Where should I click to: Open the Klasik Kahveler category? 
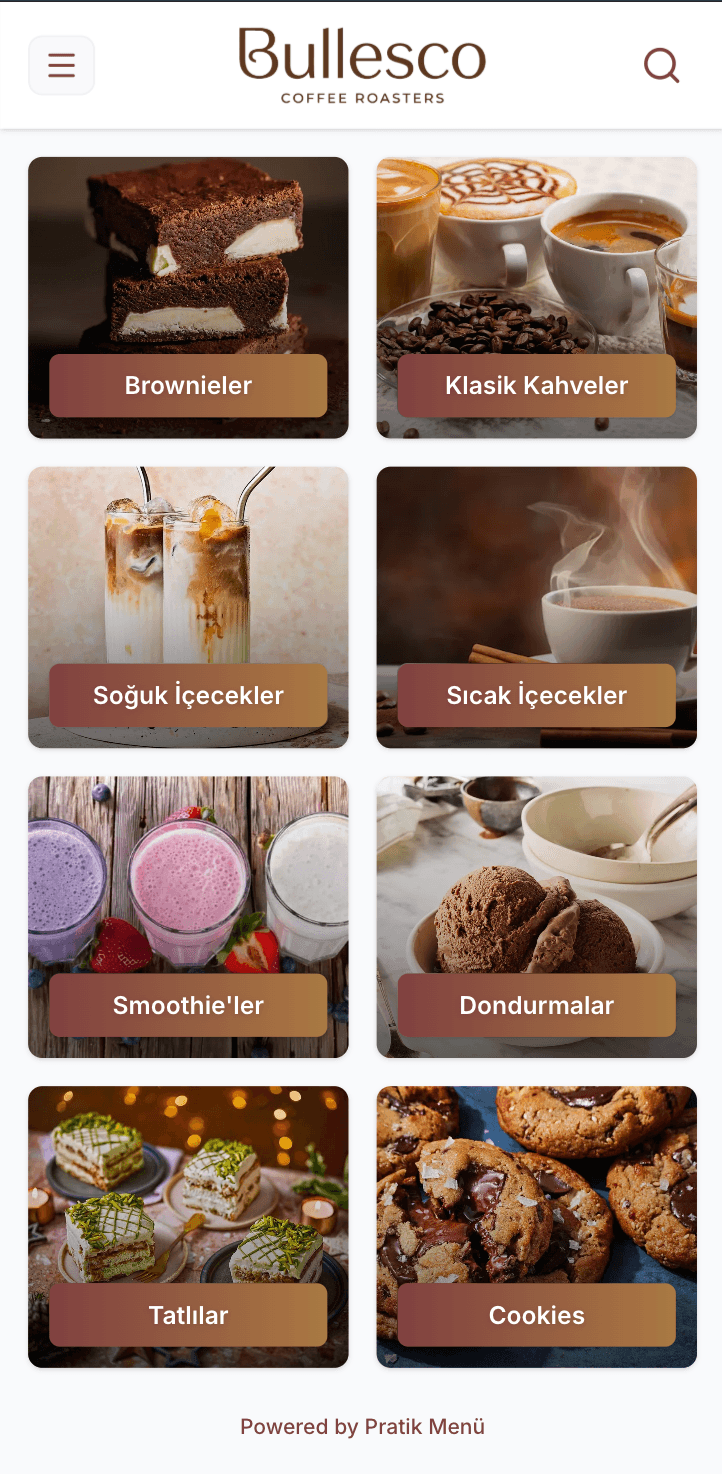pyautogui.click(x=536, y=386)
